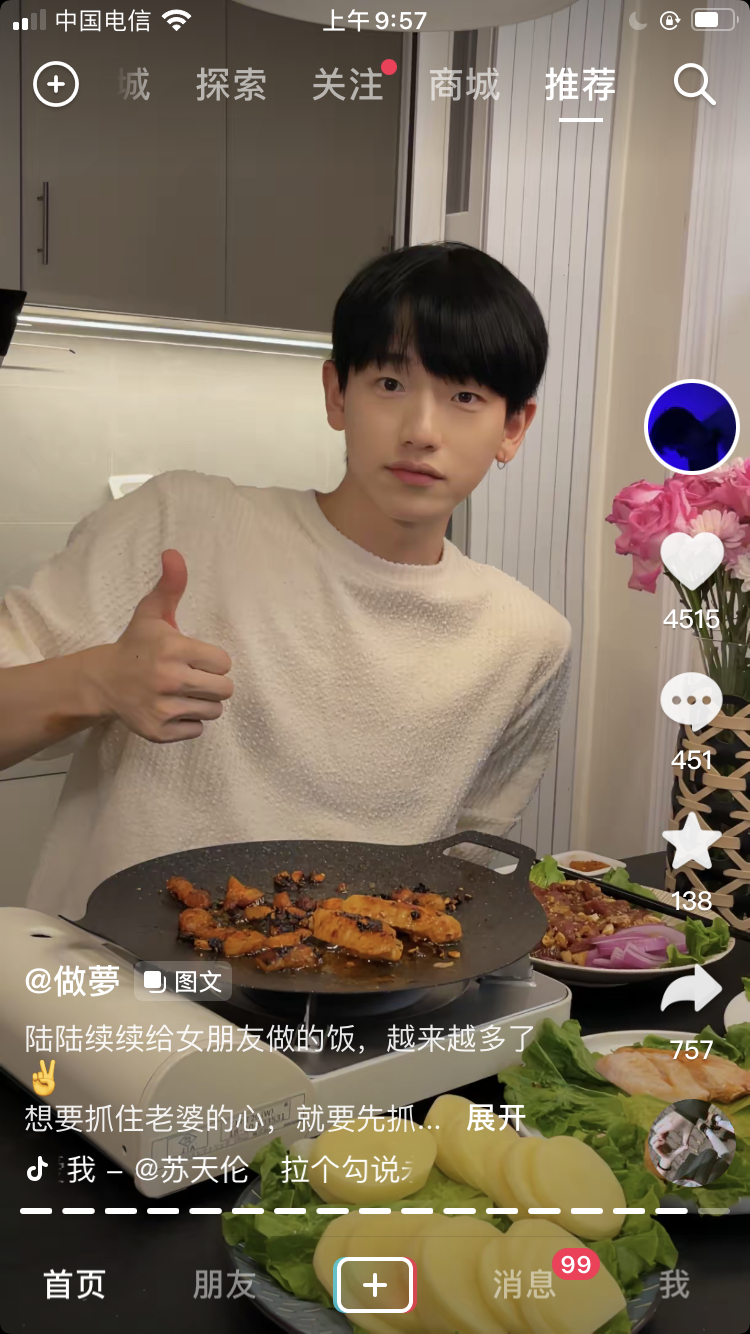Viewport: 750px width, 1334px height.
Task: Open comments via the speech bubble icon
Action: pyautogui.click(x=691, y=702)
